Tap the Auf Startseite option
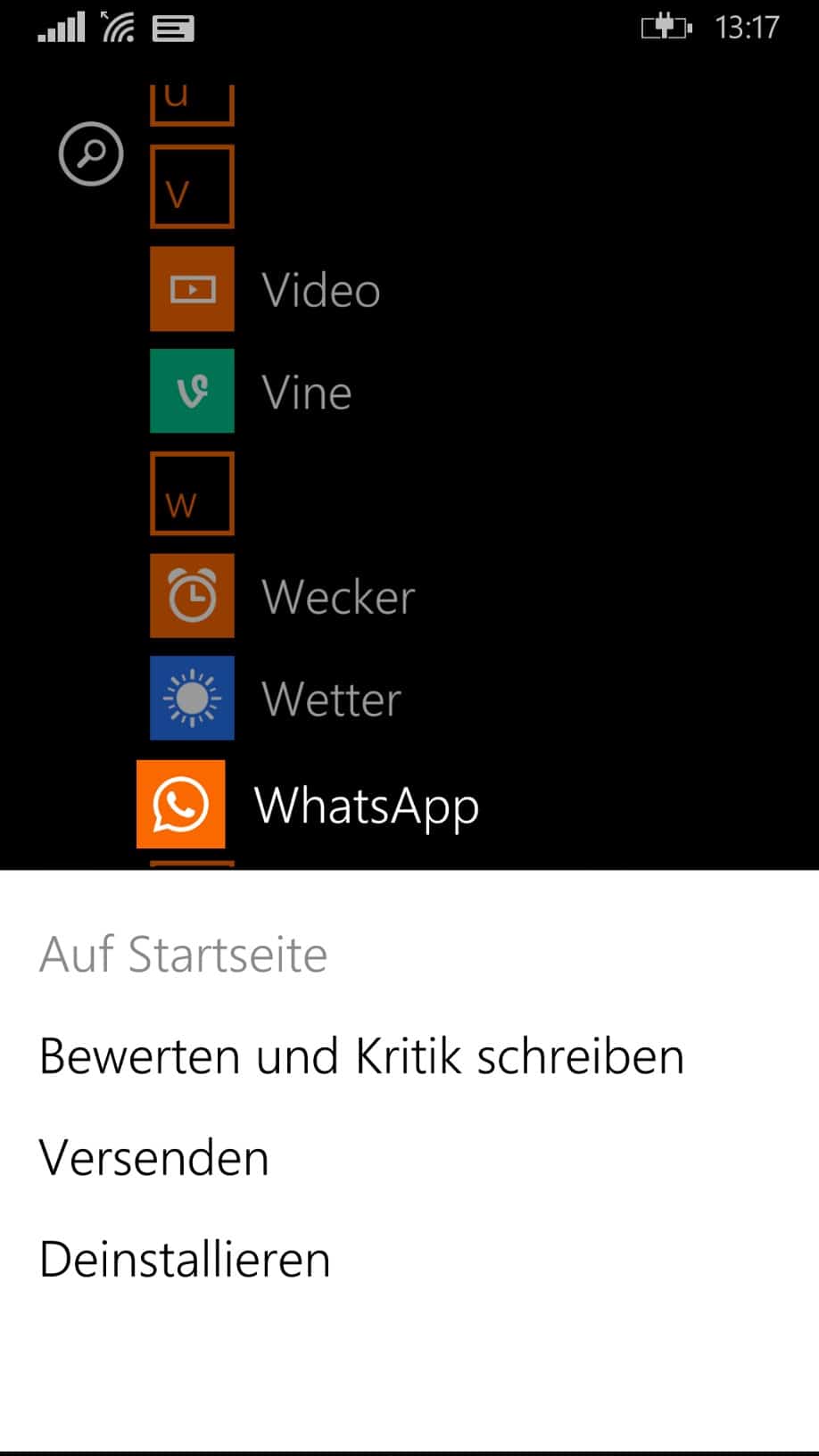The width and height of the screenshot is (819, 1456). click(x=184, y=954)
